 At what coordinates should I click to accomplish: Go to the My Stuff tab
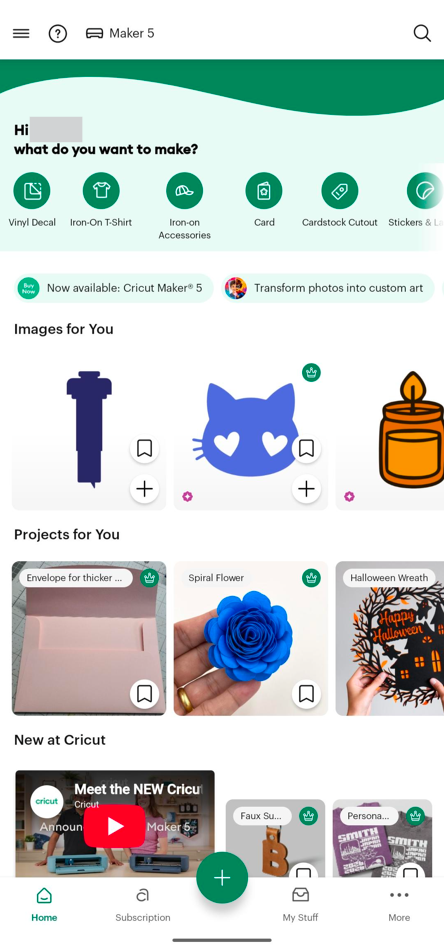[x=300, y=905]
